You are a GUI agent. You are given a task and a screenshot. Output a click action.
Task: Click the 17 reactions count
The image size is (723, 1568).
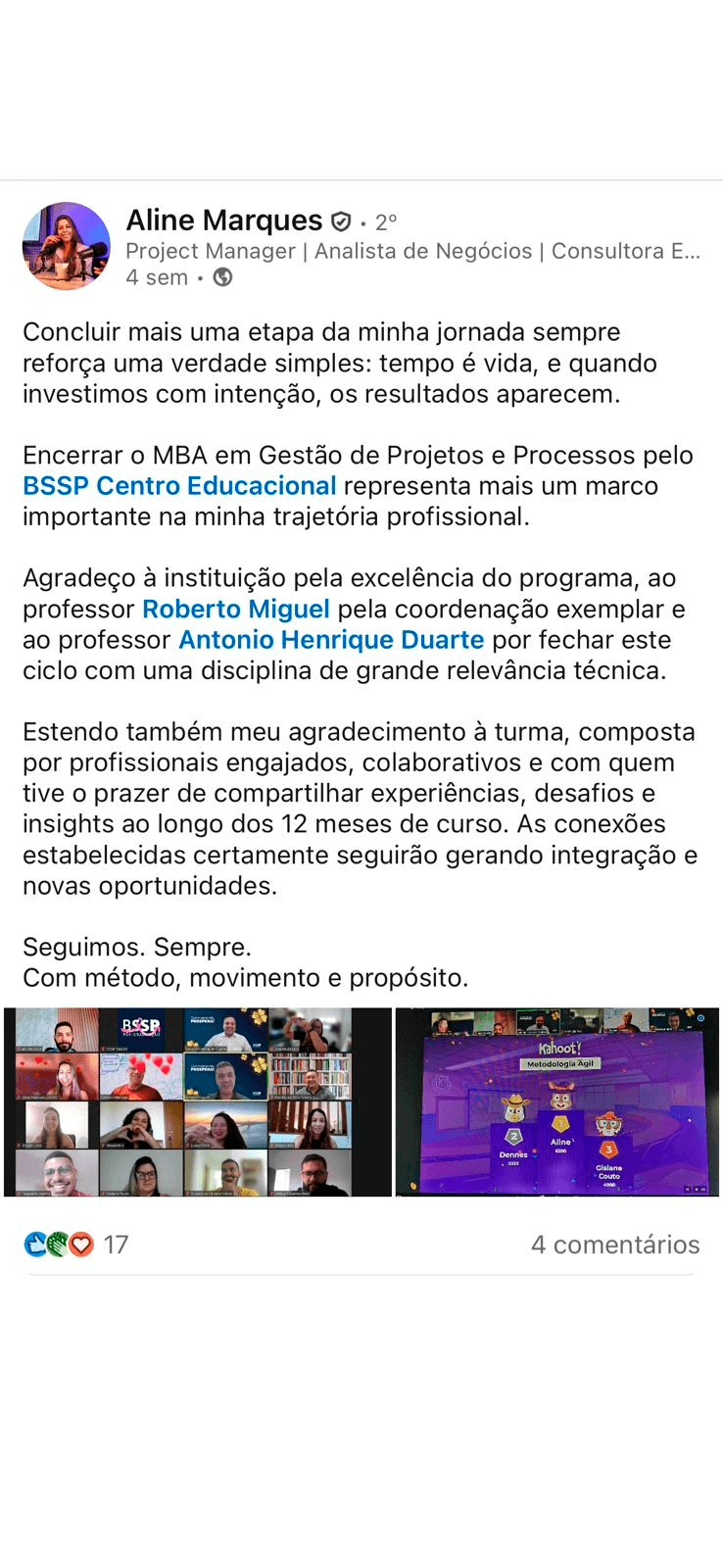pos(116,1245)
